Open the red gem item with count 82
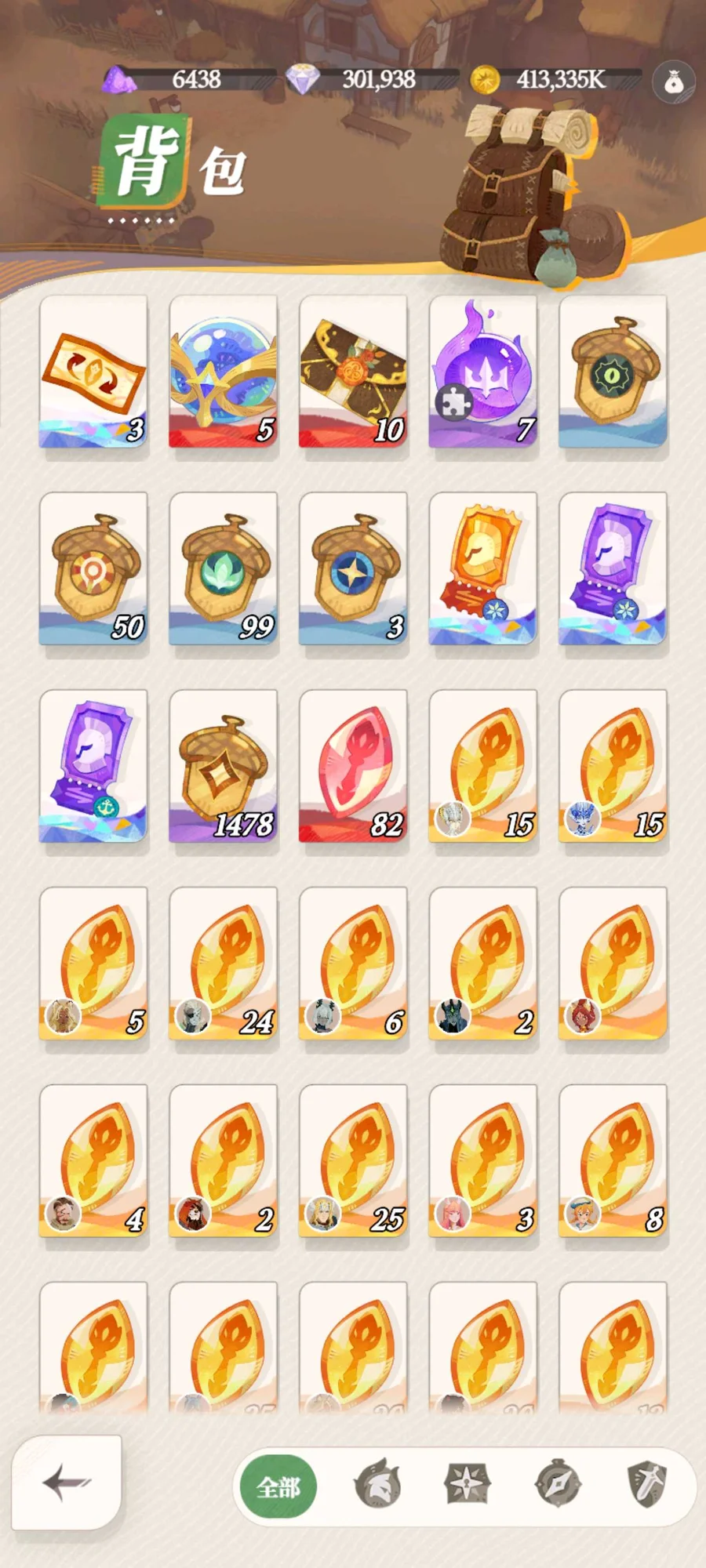Viewport: 706px width, 1568px height. tap(353, 767)
